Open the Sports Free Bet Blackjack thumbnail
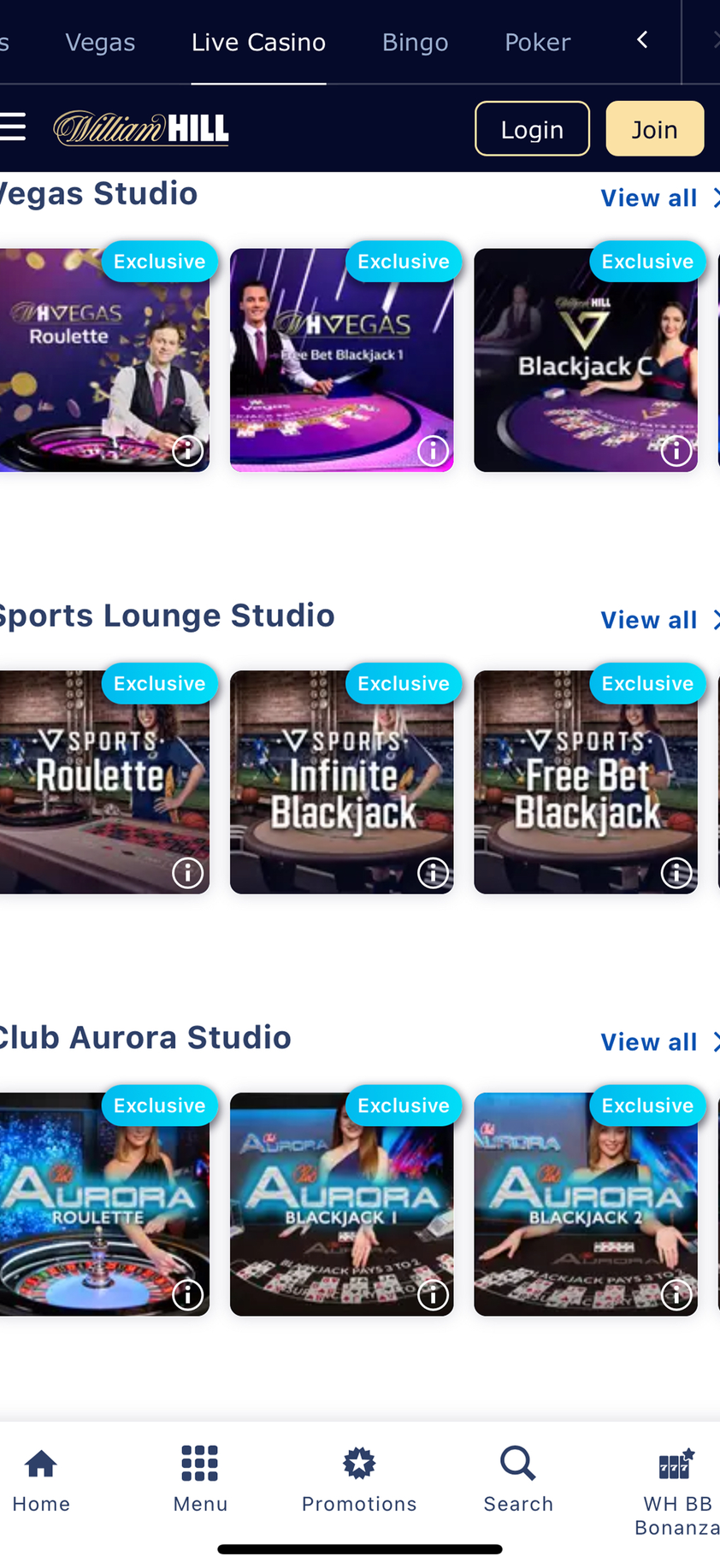The image size is (720, 1568). [586, 782]
